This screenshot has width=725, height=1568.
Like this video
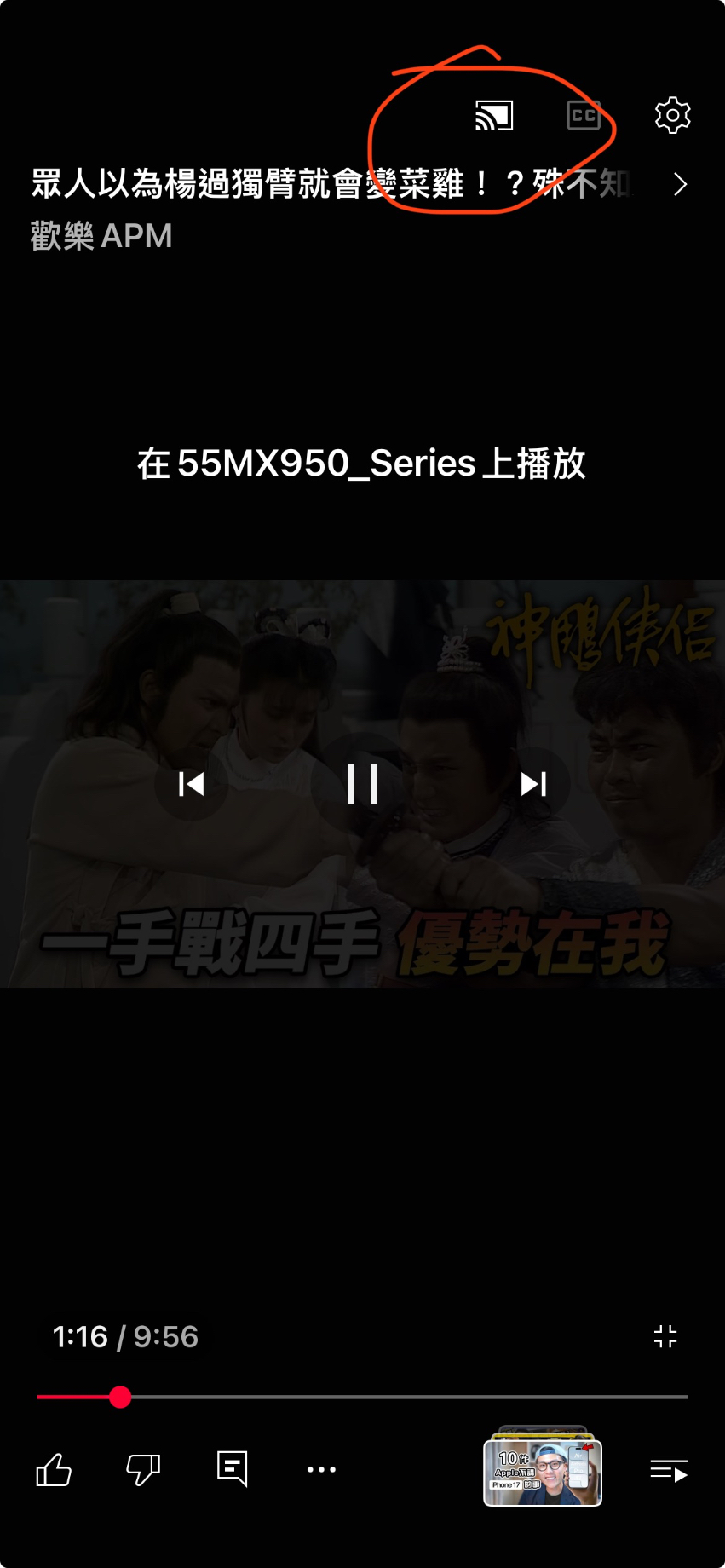[54, 1470]
